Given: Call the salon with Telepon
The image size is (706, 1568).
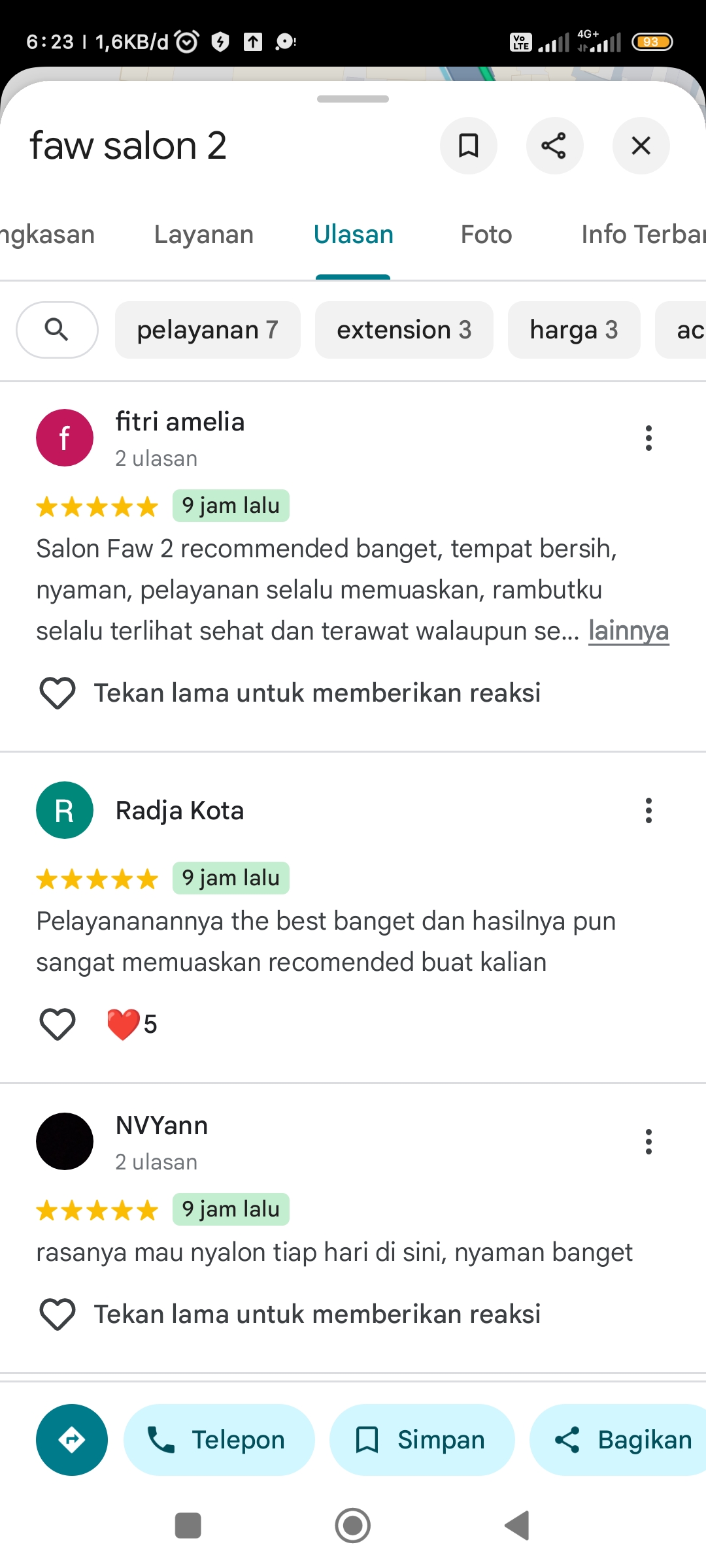Looking at the screenshot, I should [x=219, y=1440].
